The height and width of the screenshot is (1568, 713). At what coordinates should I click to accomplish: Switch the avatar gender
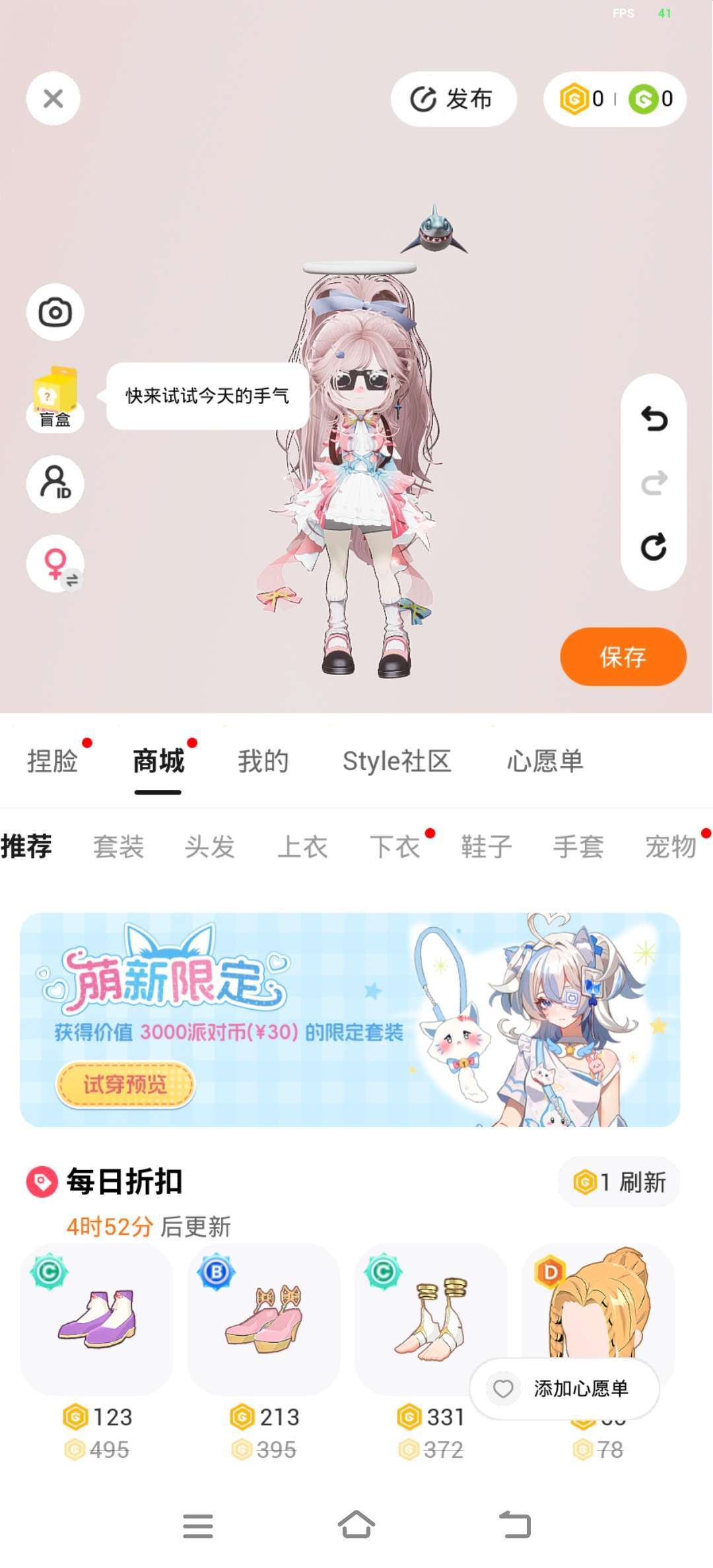55,564
